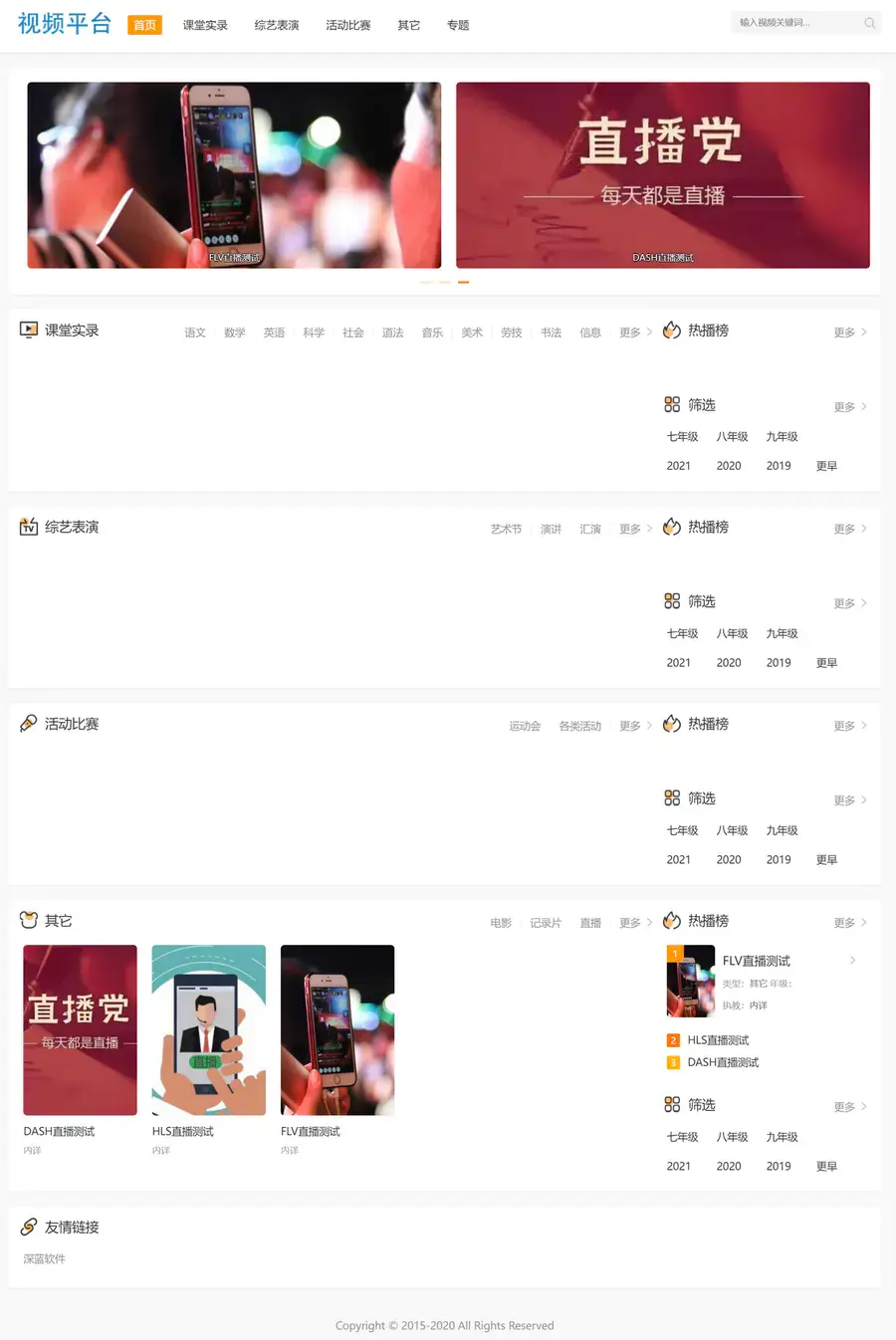Click the search magnifier icon
This screenshot has width=896, height=1340.
868,22
